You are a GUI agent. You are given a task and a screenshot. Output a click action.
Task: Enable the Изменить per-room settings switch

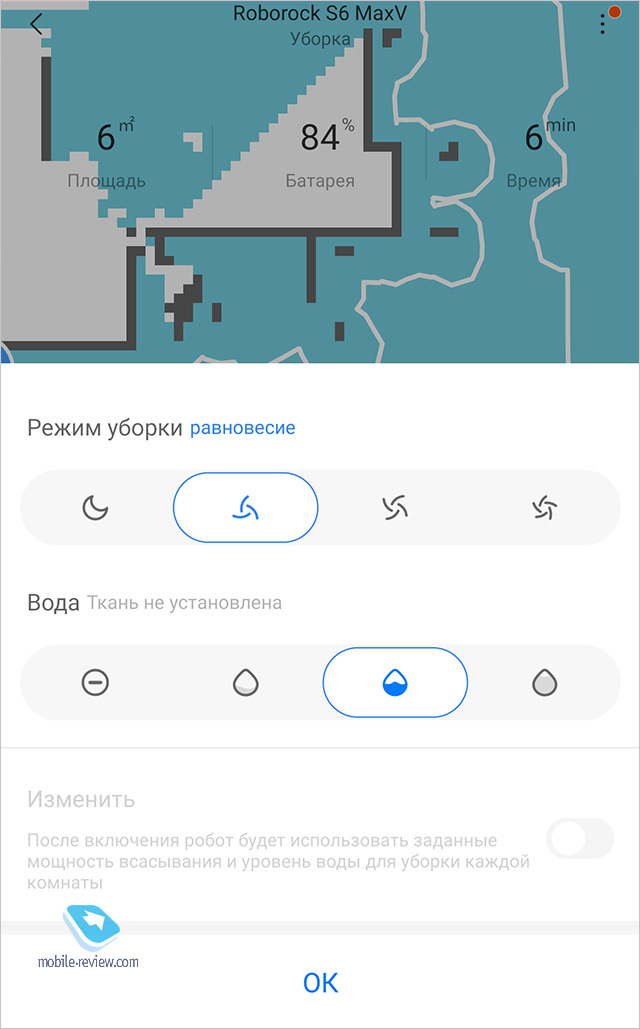tap(580, 838)
